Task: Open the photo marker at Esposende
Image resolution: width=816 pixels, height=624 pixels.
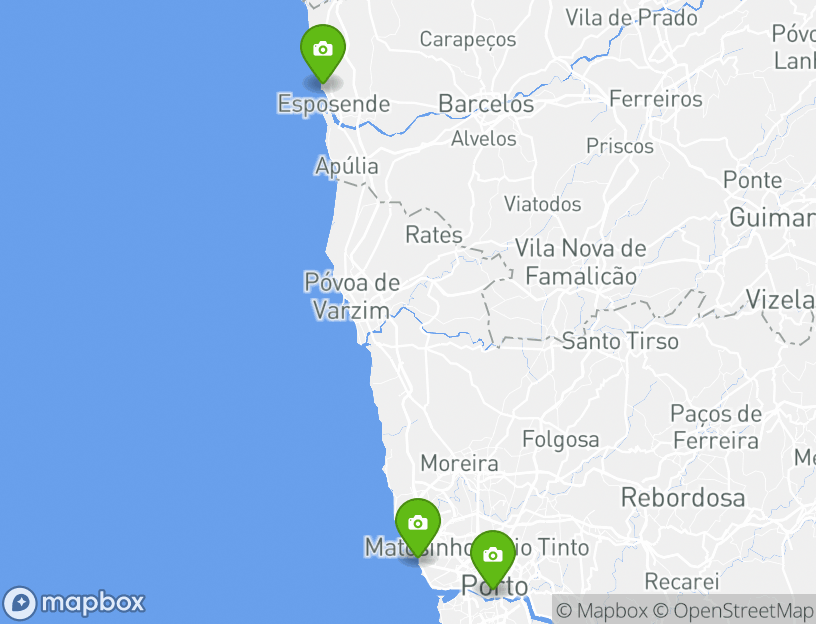Action: click(322, 50)
